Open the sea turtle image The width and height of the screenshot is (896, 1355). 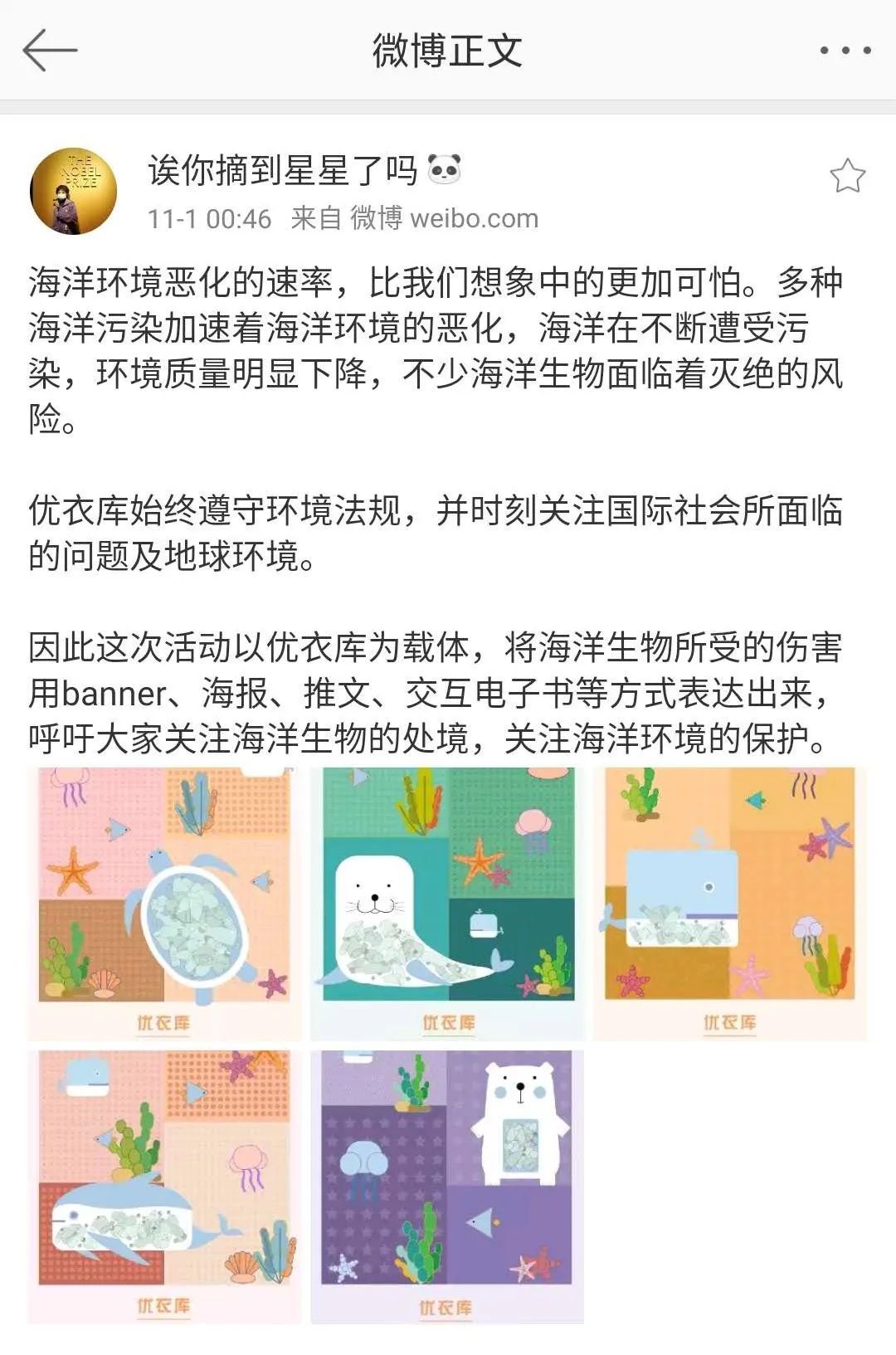click(163, 903)
